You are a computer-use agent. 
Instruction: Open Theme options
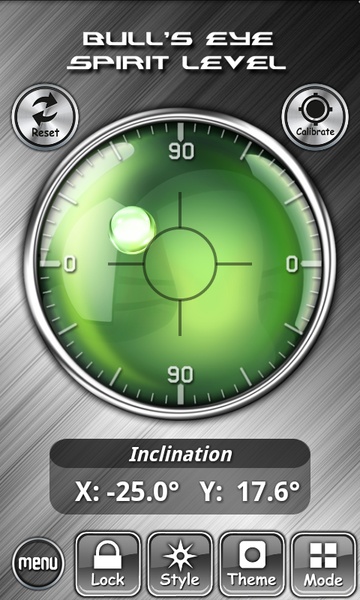(252, 564)
